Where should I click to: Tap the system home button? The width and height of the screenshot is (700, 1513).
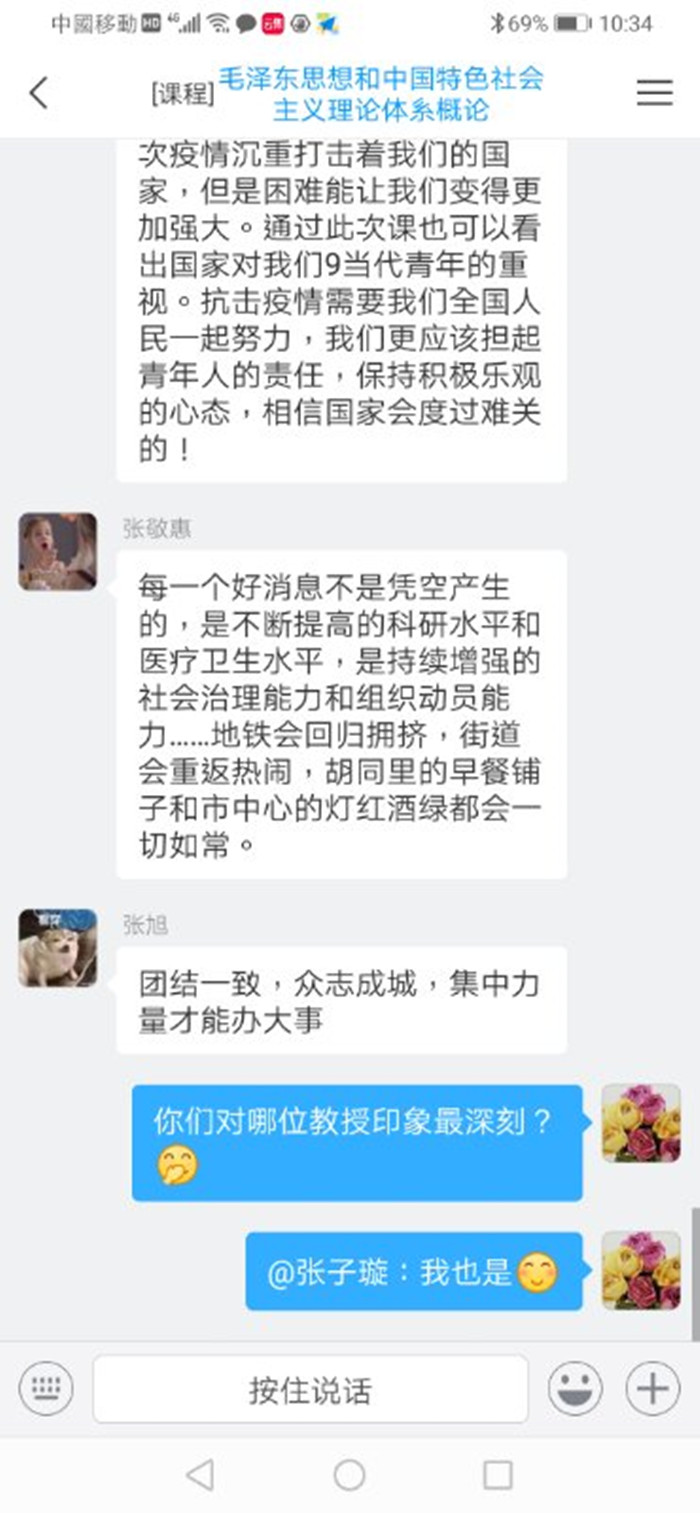coord(349,1474)
